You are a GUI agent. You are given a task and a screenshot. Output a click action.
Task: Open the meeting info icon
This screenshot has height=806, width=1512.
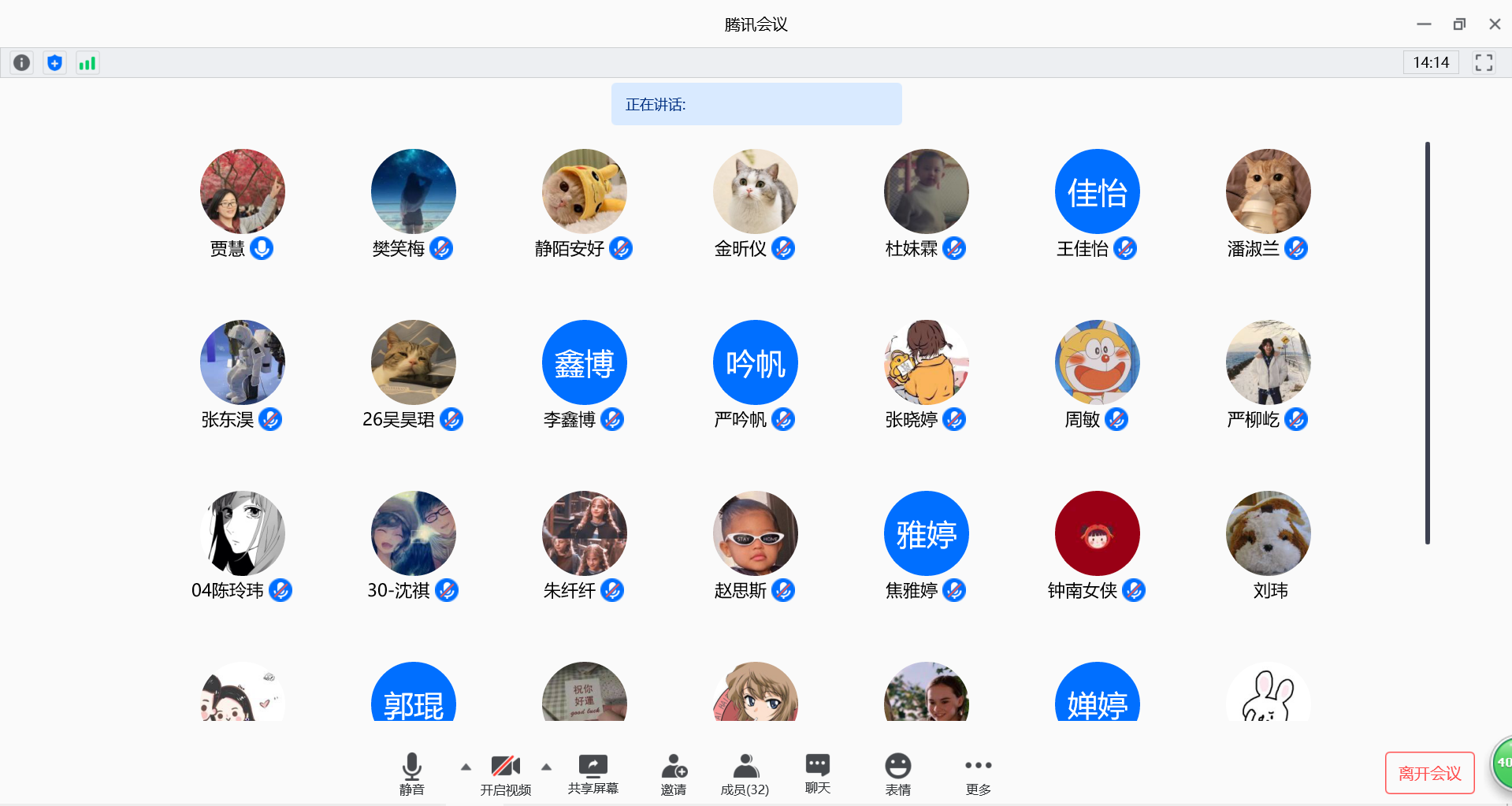click(22, 63)
